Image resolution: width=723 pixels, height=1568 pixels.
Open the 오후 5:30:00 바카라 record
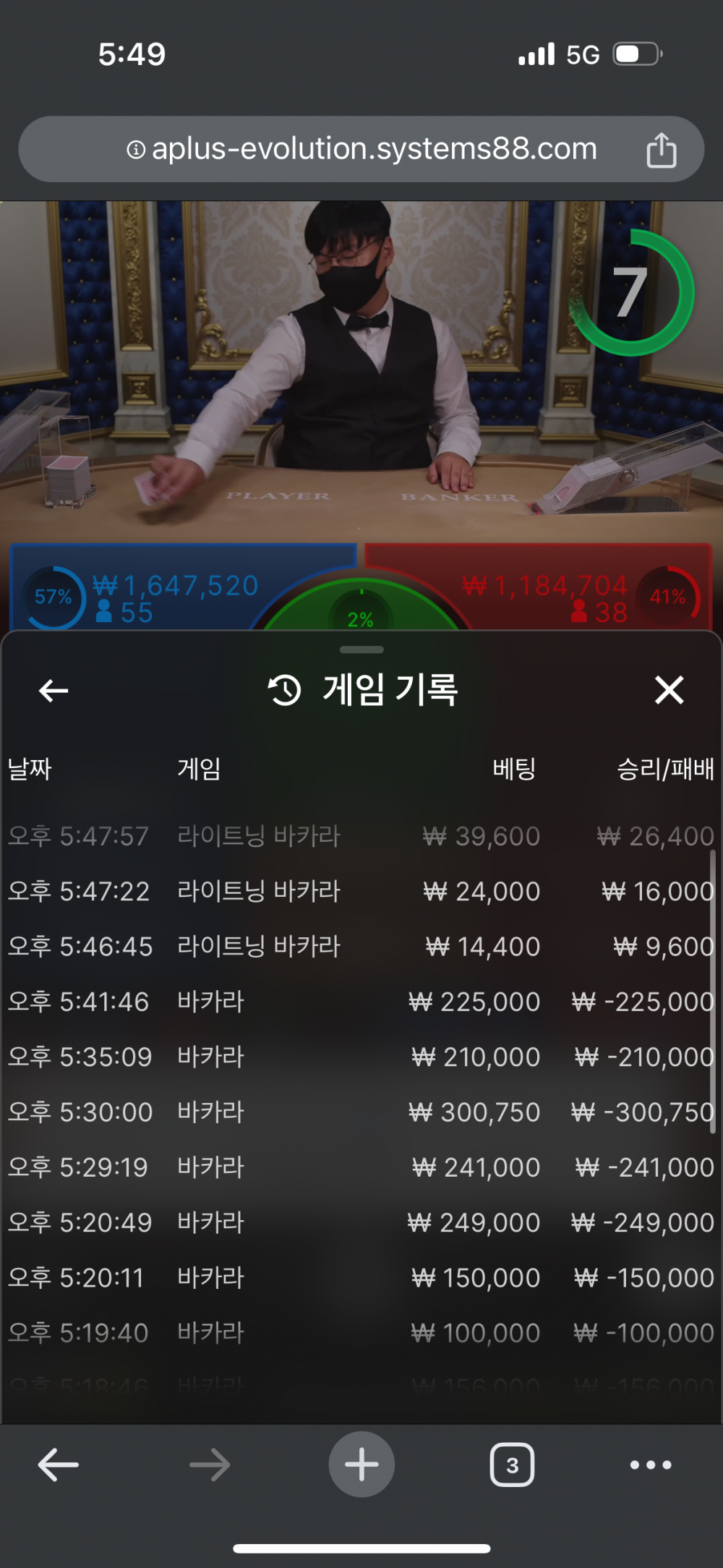pyautogui.click(x=360, y=1112)
